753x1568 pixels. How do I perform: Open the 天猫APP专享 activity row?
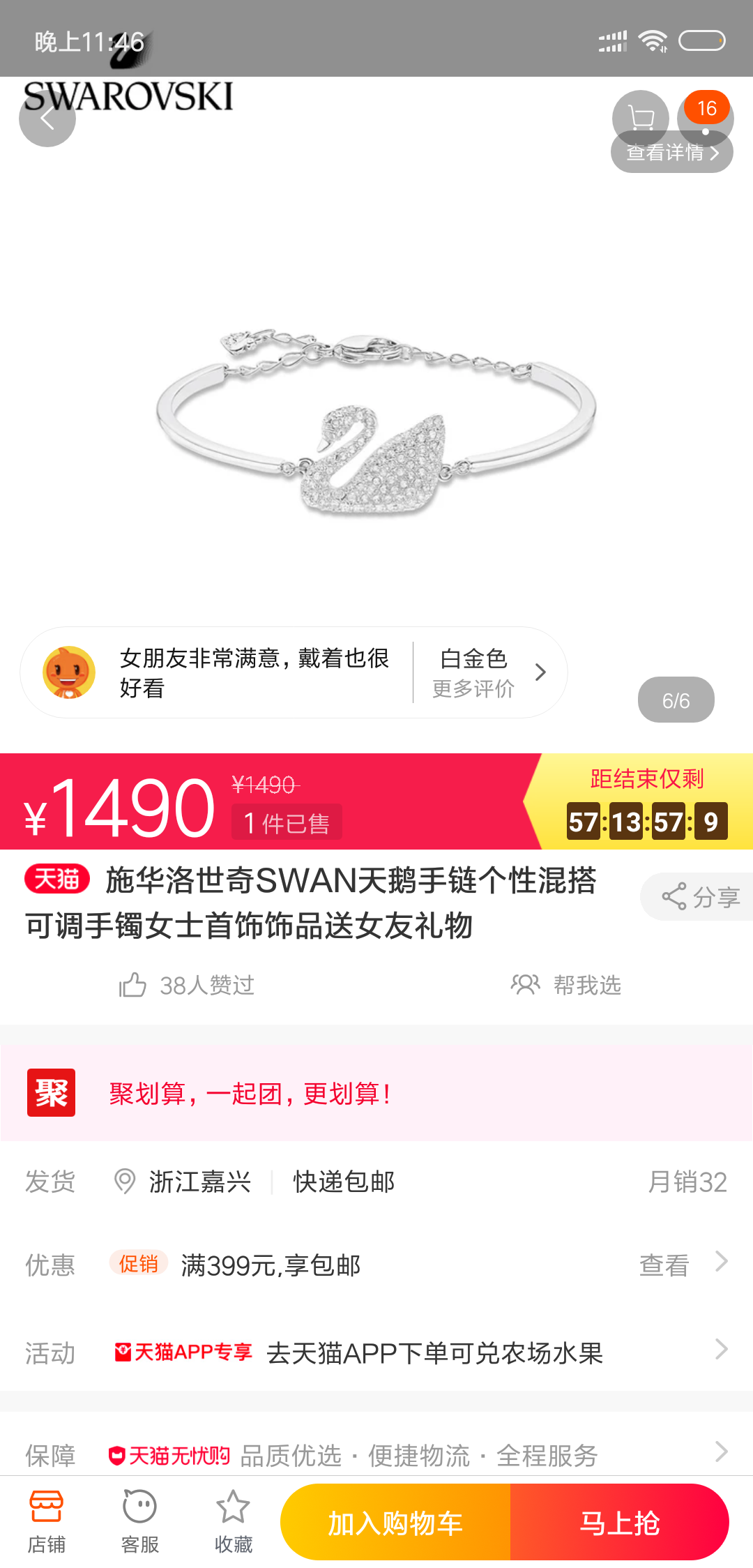(376, 1352)
